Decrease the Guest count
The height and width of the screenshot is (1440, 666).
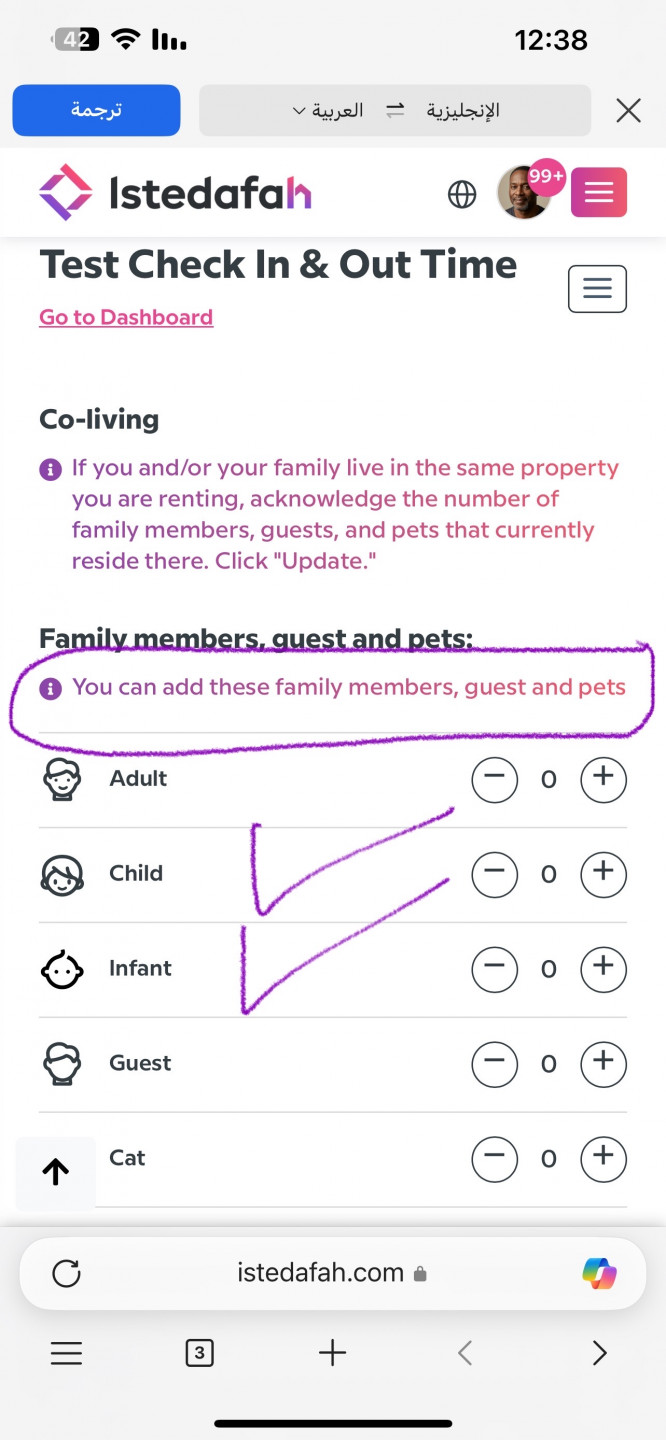click(494, 1063)
